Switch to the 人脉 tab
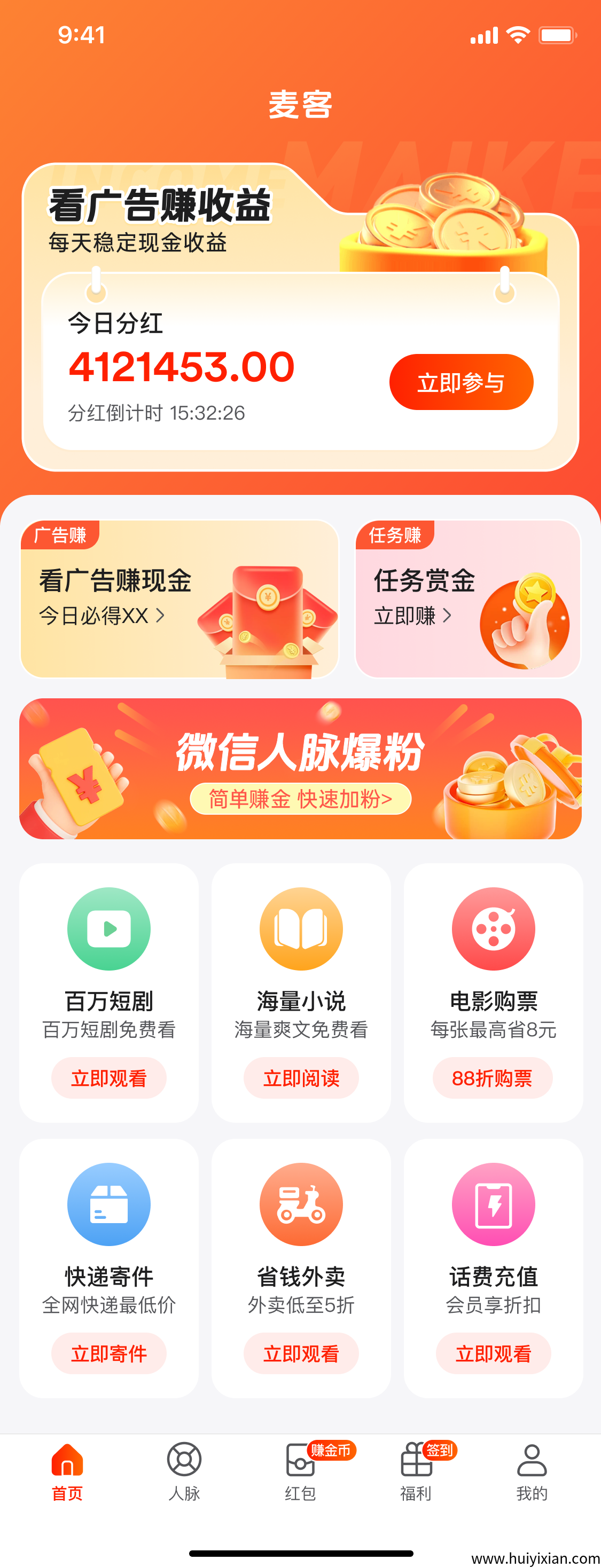 184,1472
